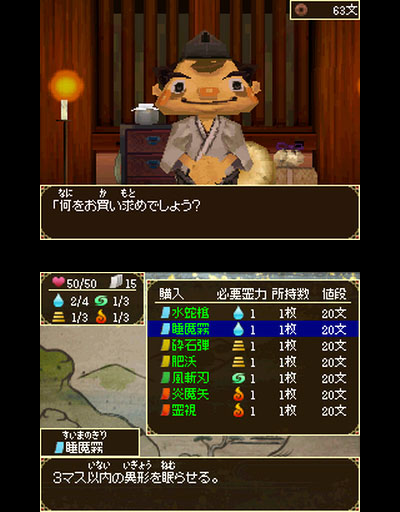Pick the 肥沃 talisman row

click(x=253, y=362)
